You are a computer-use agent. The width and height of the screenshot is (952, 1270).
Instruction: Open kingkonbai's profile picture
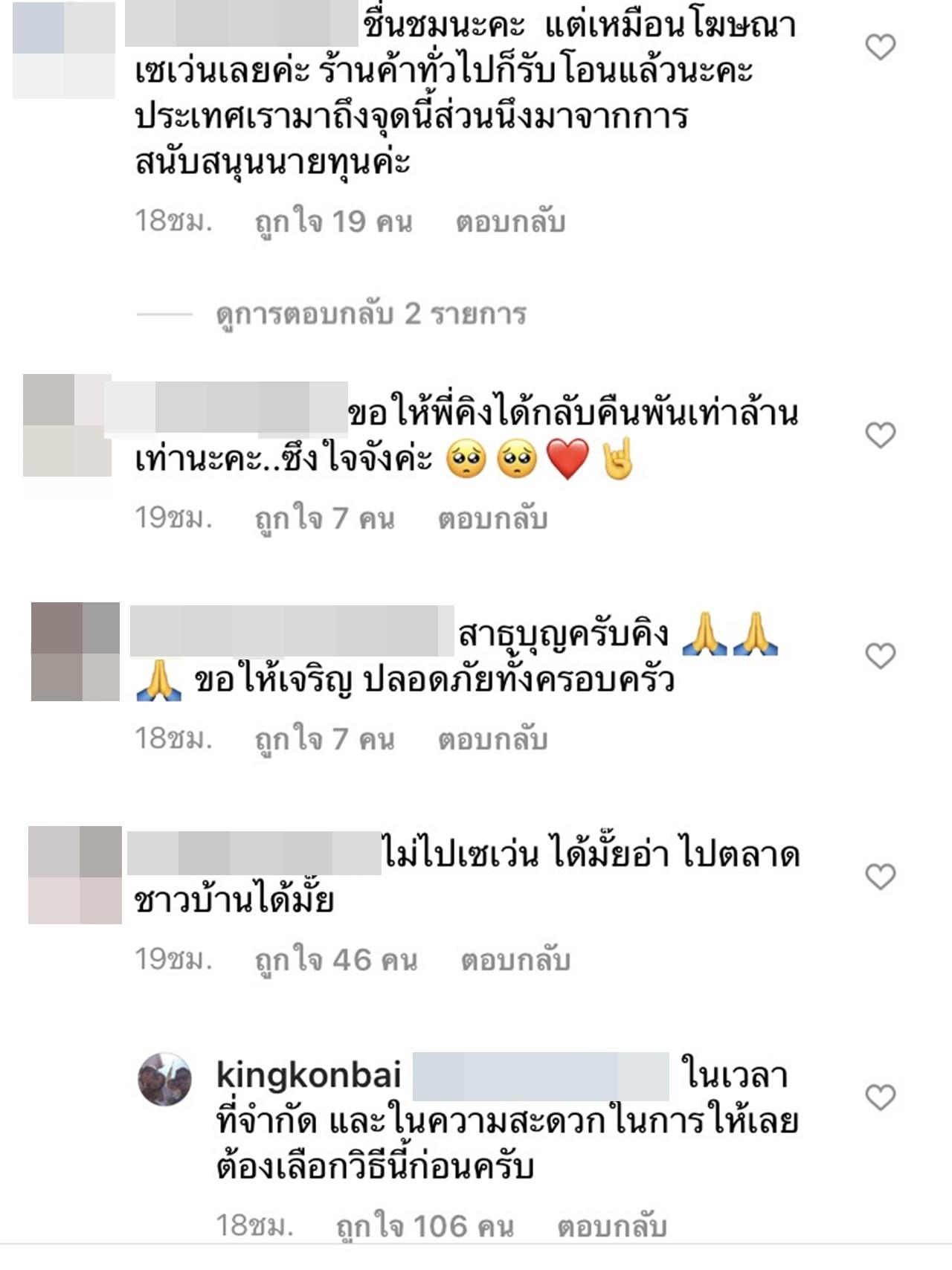point(165,1079)
